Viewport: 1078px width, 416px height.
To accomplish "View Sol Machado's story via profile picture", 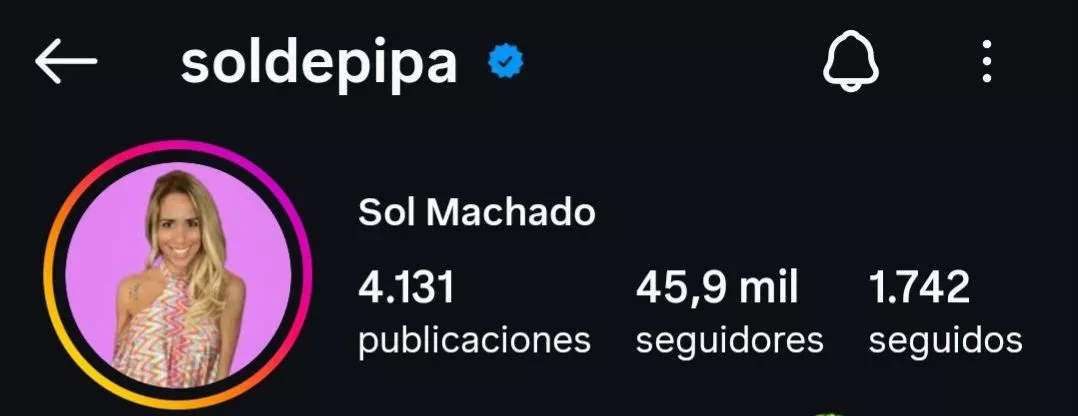I will click(178, 276).
